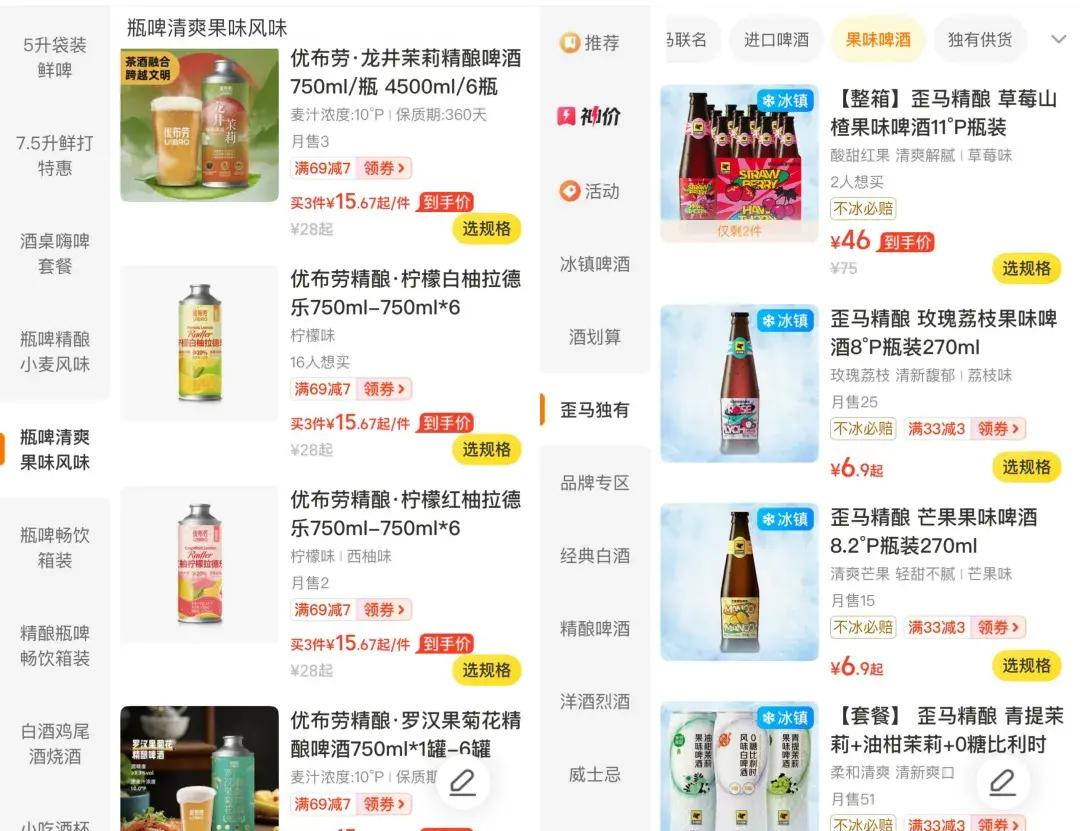Screen dimensions: 1080x831
Task: Select the 独有供货 filter chip
Action: coord(979,40)
